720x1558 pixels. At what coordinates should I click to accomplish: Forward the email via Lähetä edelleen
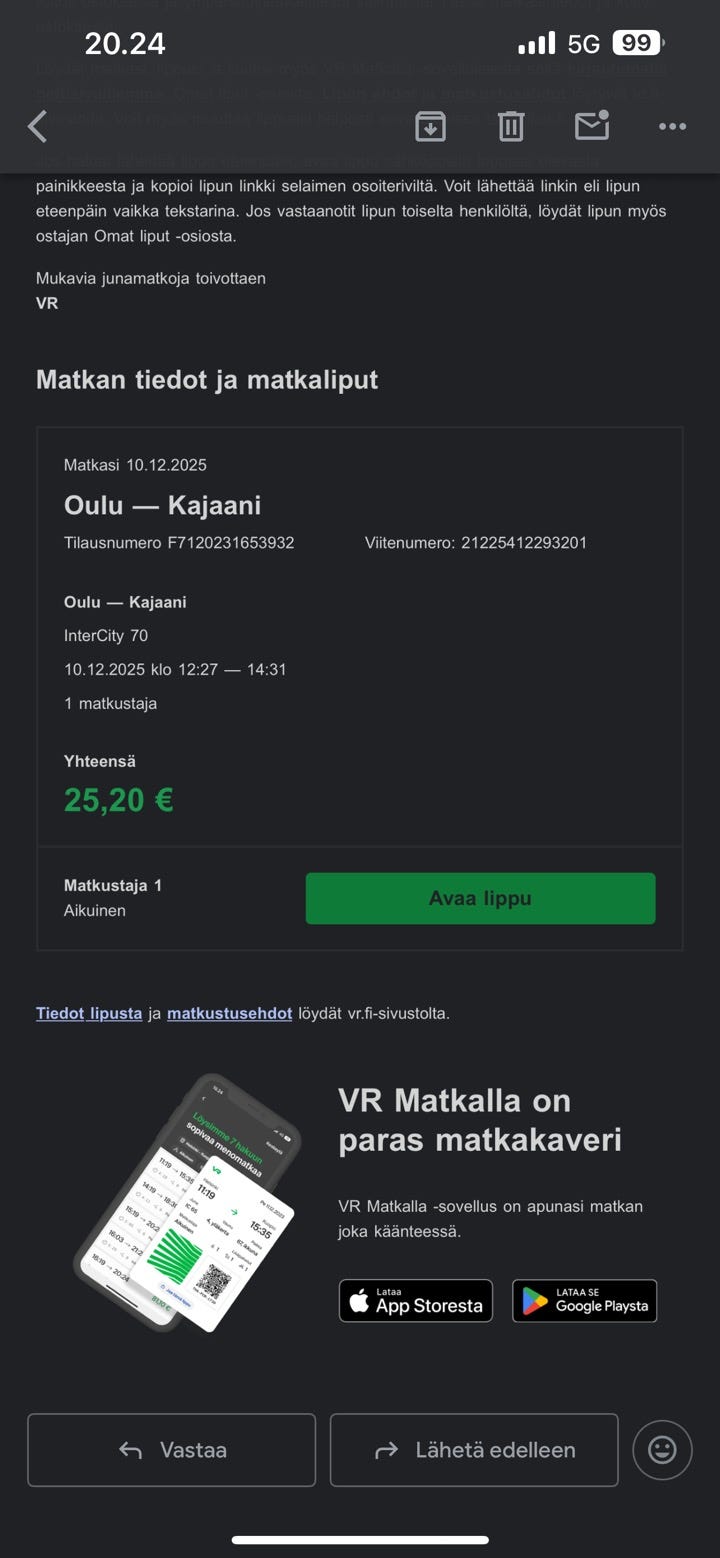tap(473, 1450)
